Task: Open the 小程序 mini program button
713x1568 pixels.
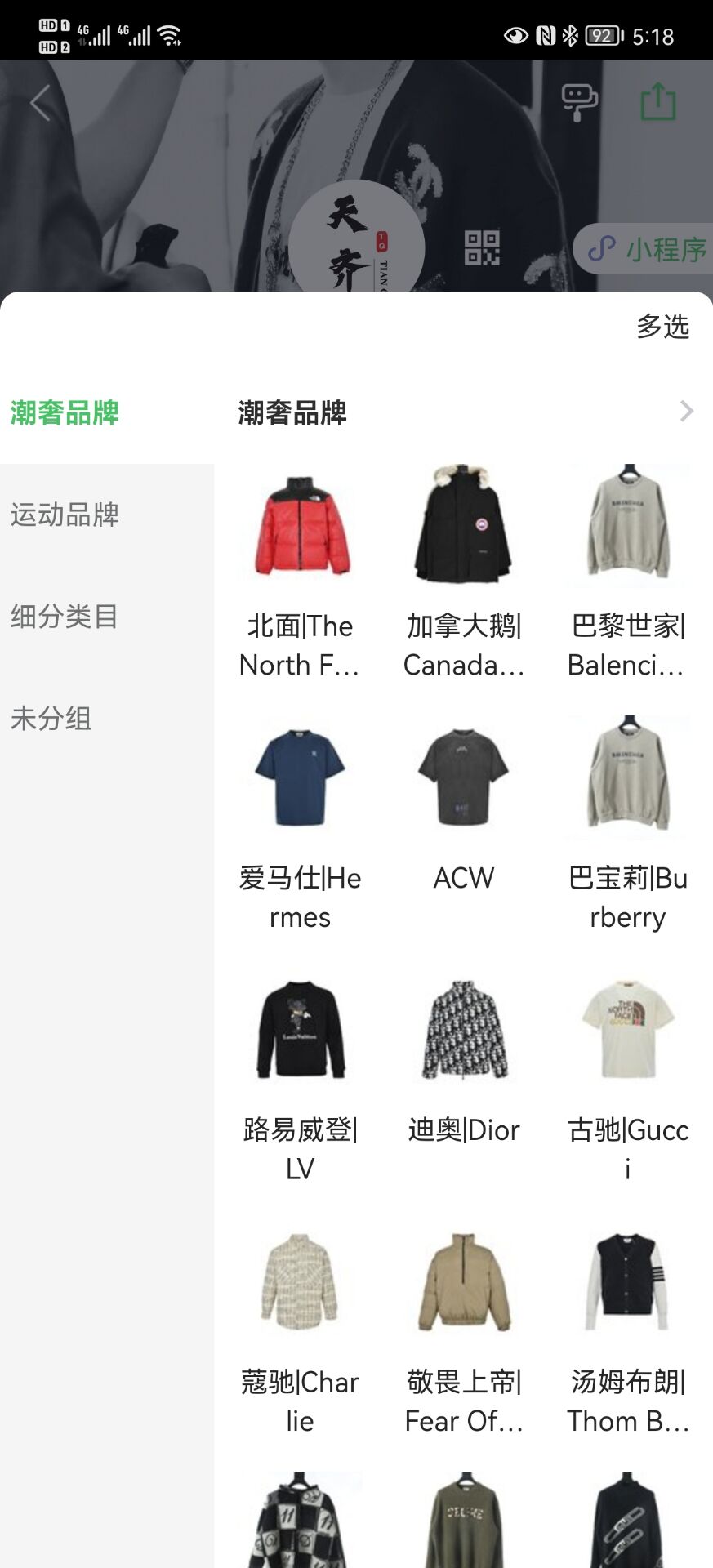Action: [x=644, y=248]
